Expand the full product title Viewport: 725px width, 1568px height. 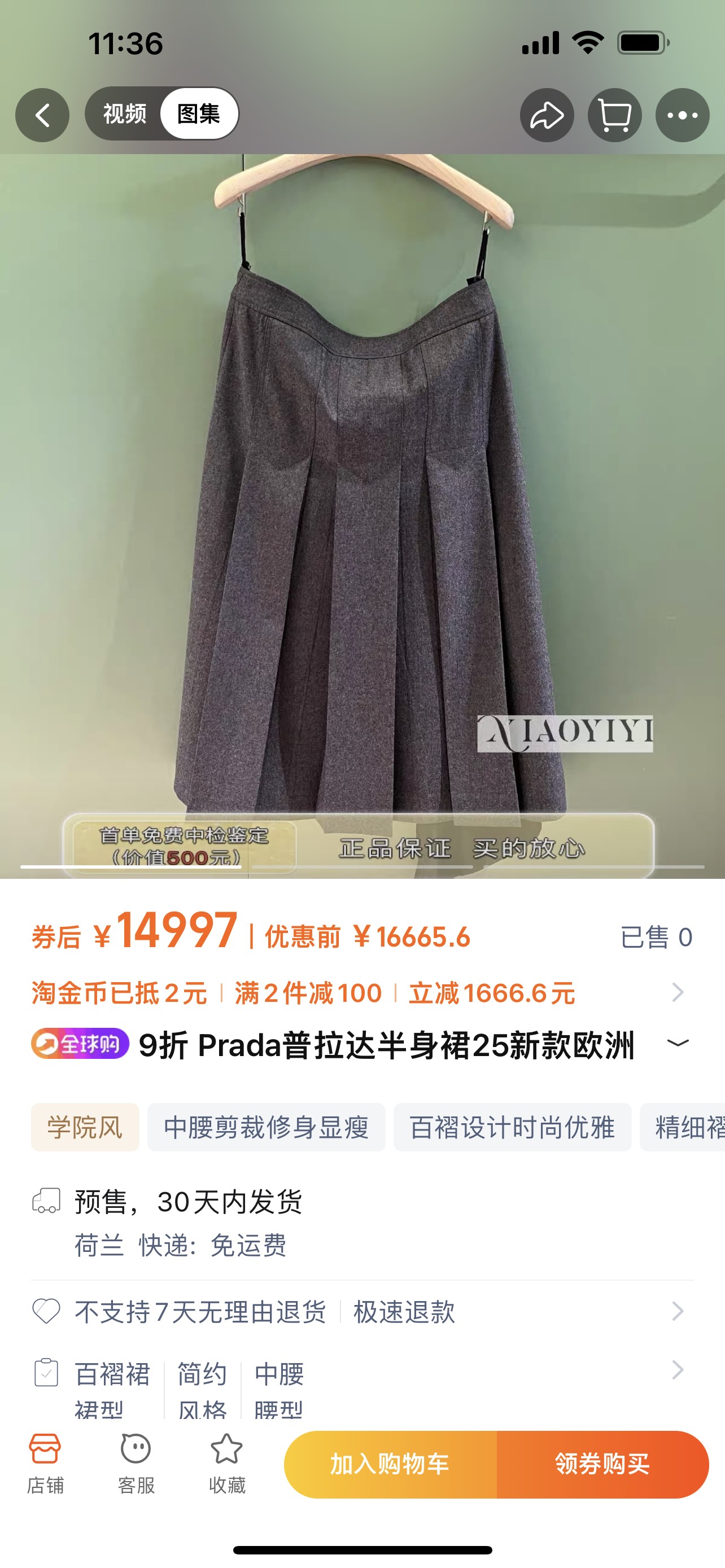point(678,1043)
